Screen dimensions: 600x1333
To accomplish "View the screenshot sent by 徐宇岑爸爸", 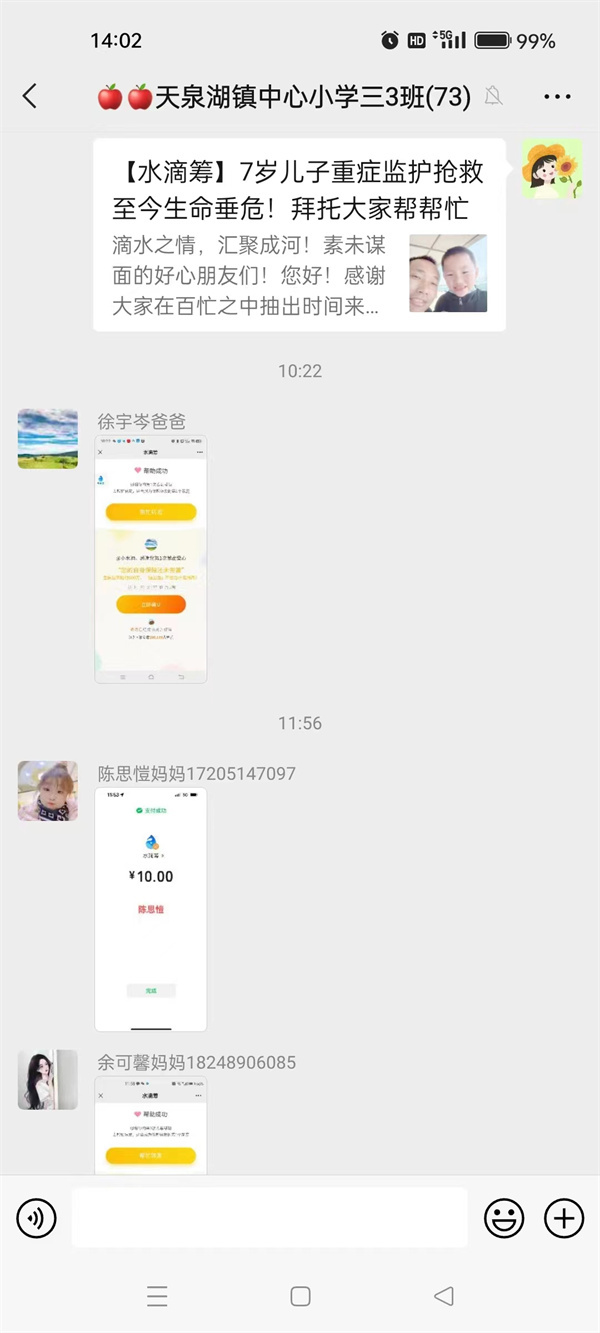I will [151, 559].
